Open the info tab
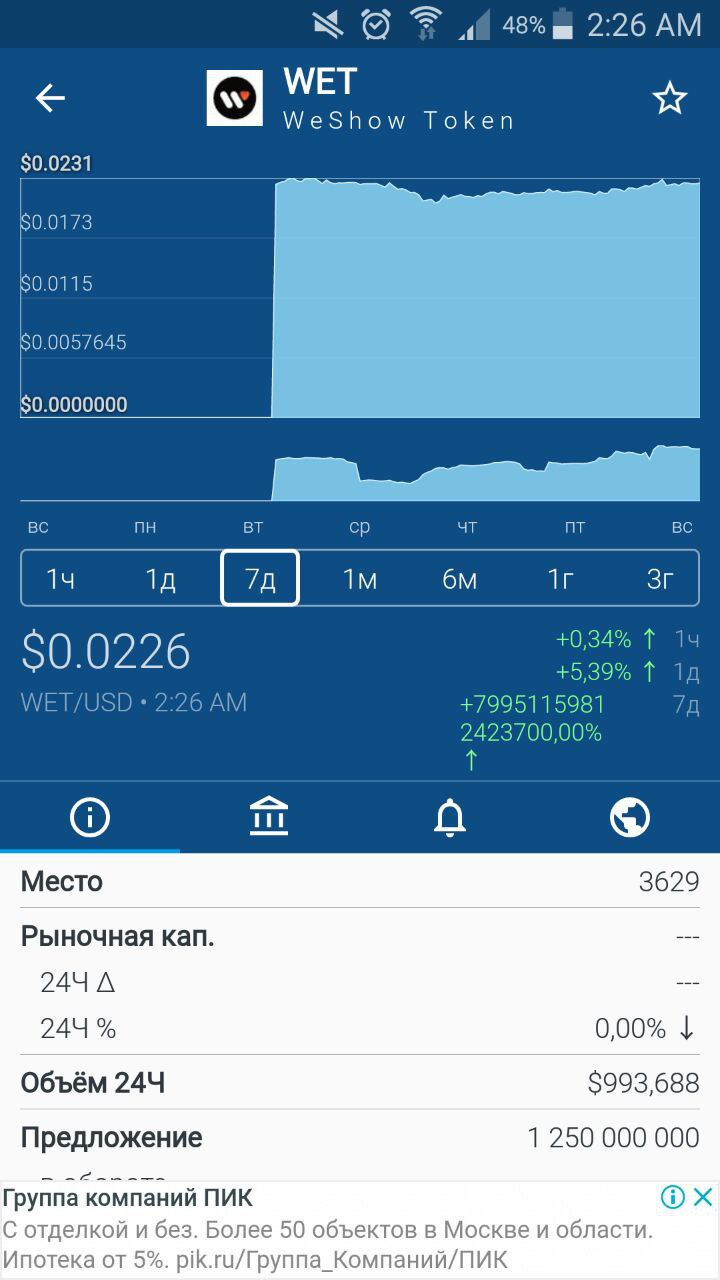The image size is (720, 1280). [x=90, y=818]
